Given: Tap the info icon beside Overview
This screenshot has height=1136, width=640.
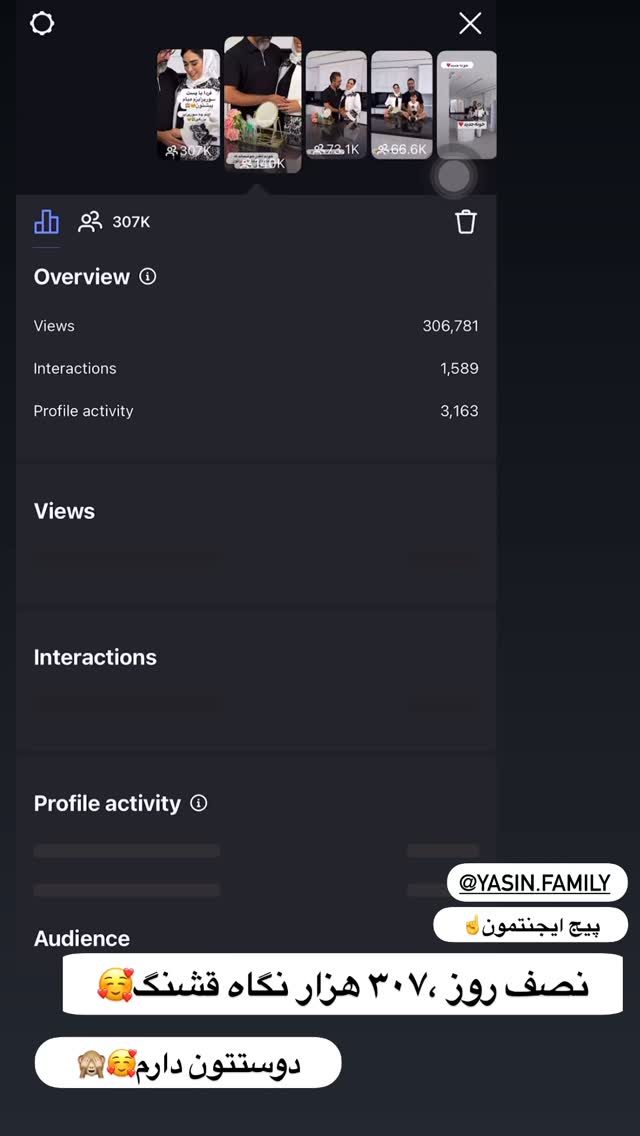Looking at the screenshot, I should point(148,276).
